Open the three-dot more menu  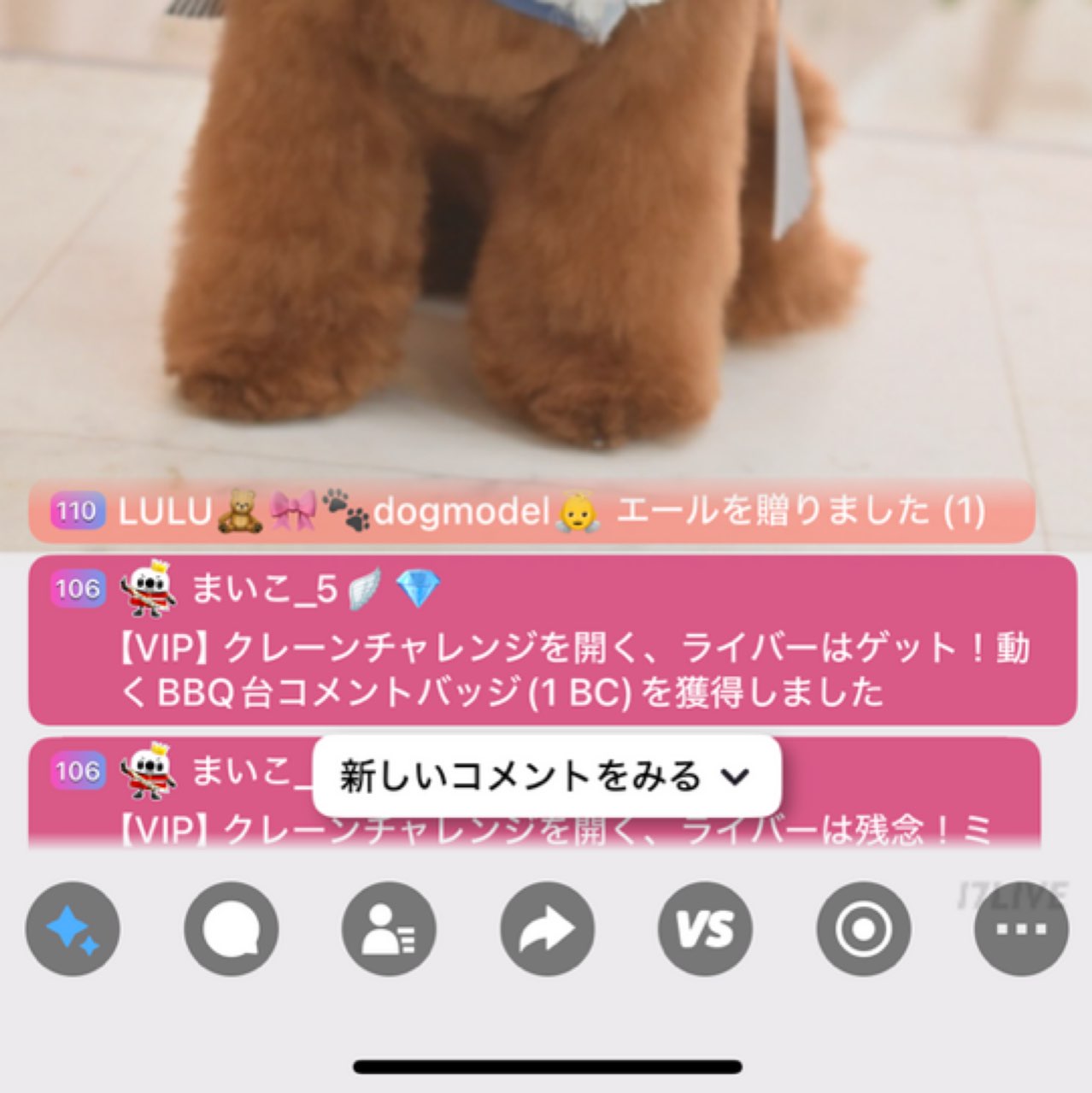coord(1021,929)
